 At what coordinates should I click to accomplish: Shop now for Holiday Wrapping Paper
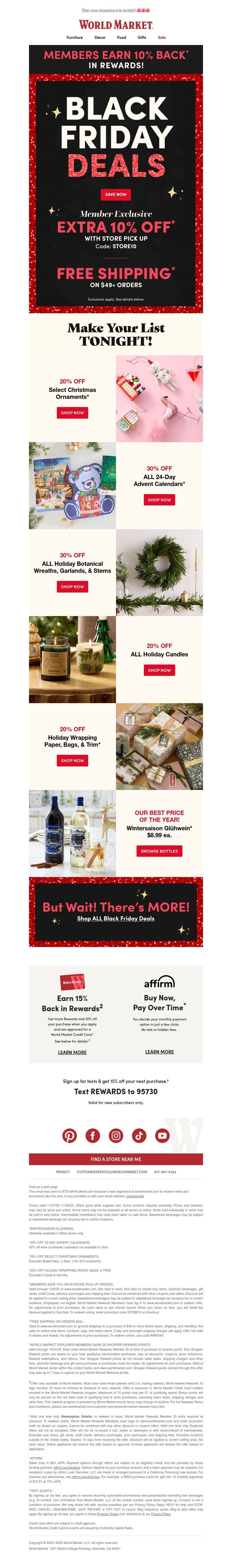(72, 761)
